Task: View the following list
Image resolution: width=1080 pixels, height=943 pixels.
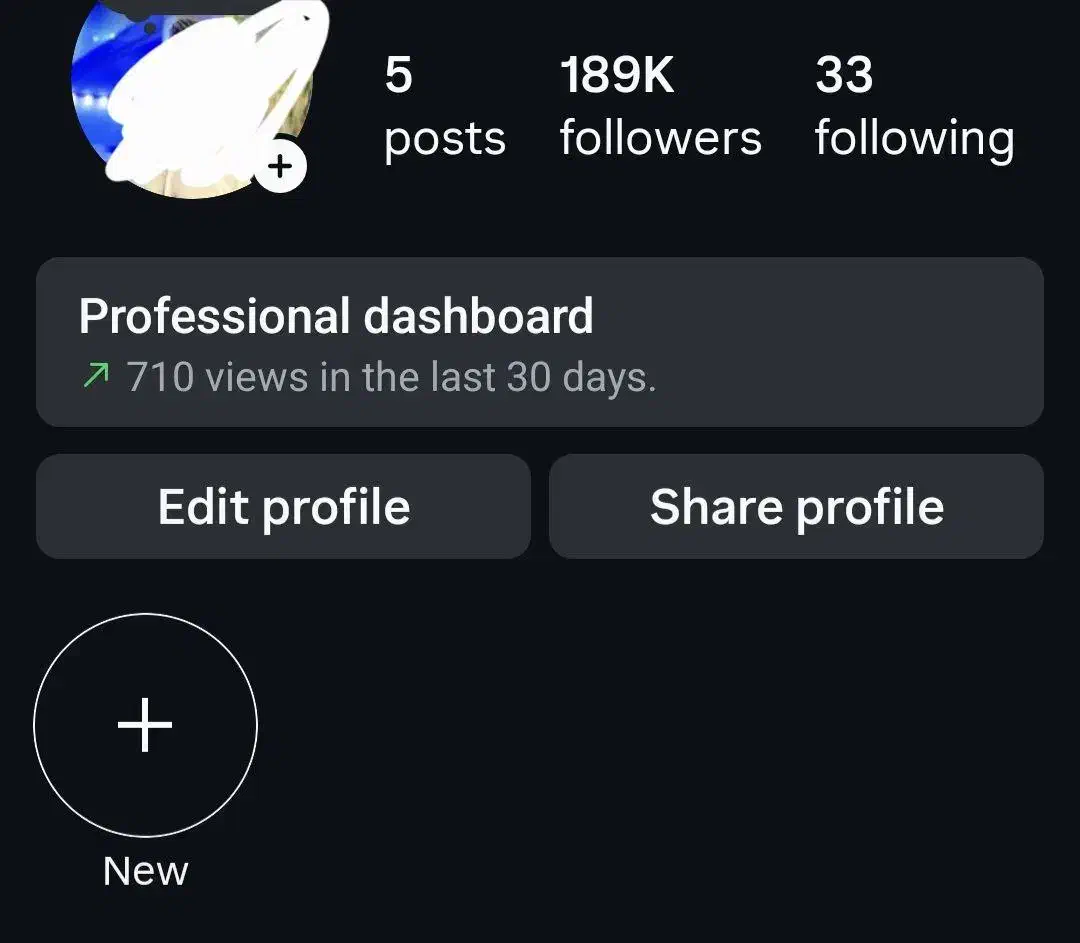Action: pyautogui.click(x=914, y=106)
